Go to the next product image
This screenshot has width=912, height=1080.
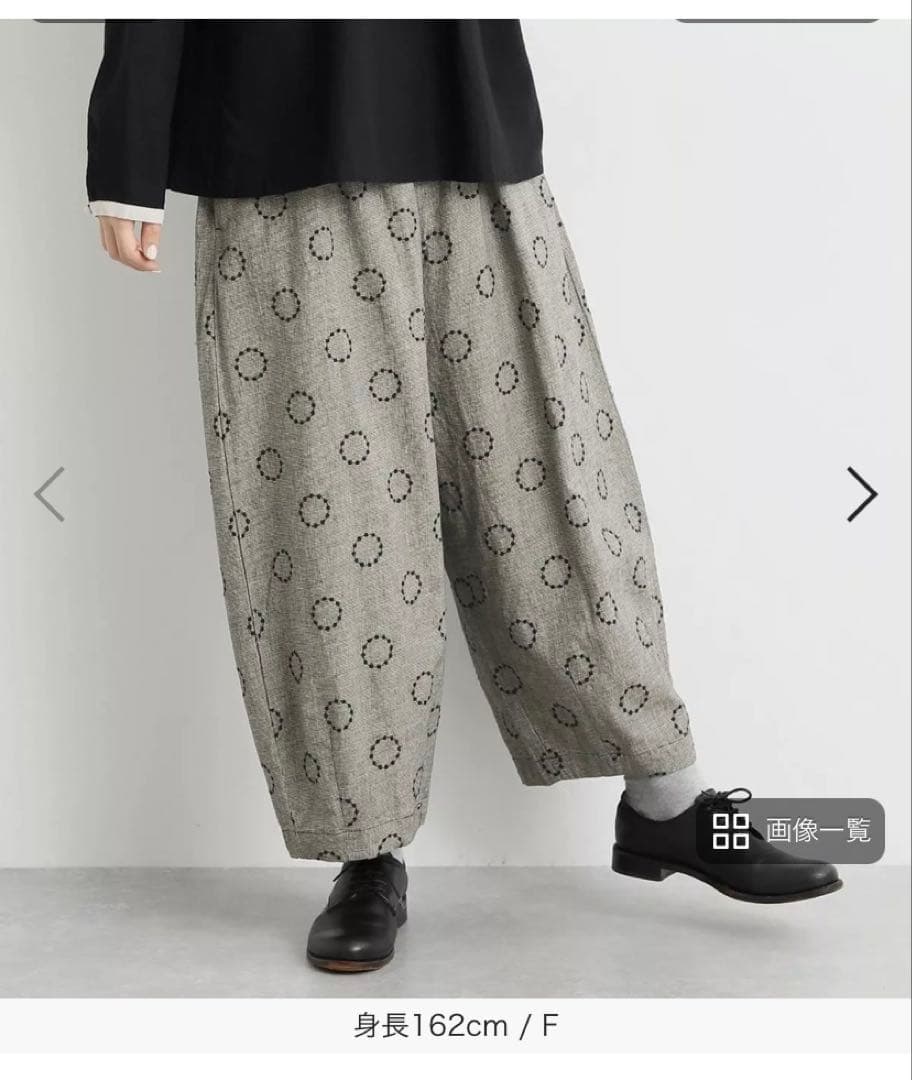(862, 494)
